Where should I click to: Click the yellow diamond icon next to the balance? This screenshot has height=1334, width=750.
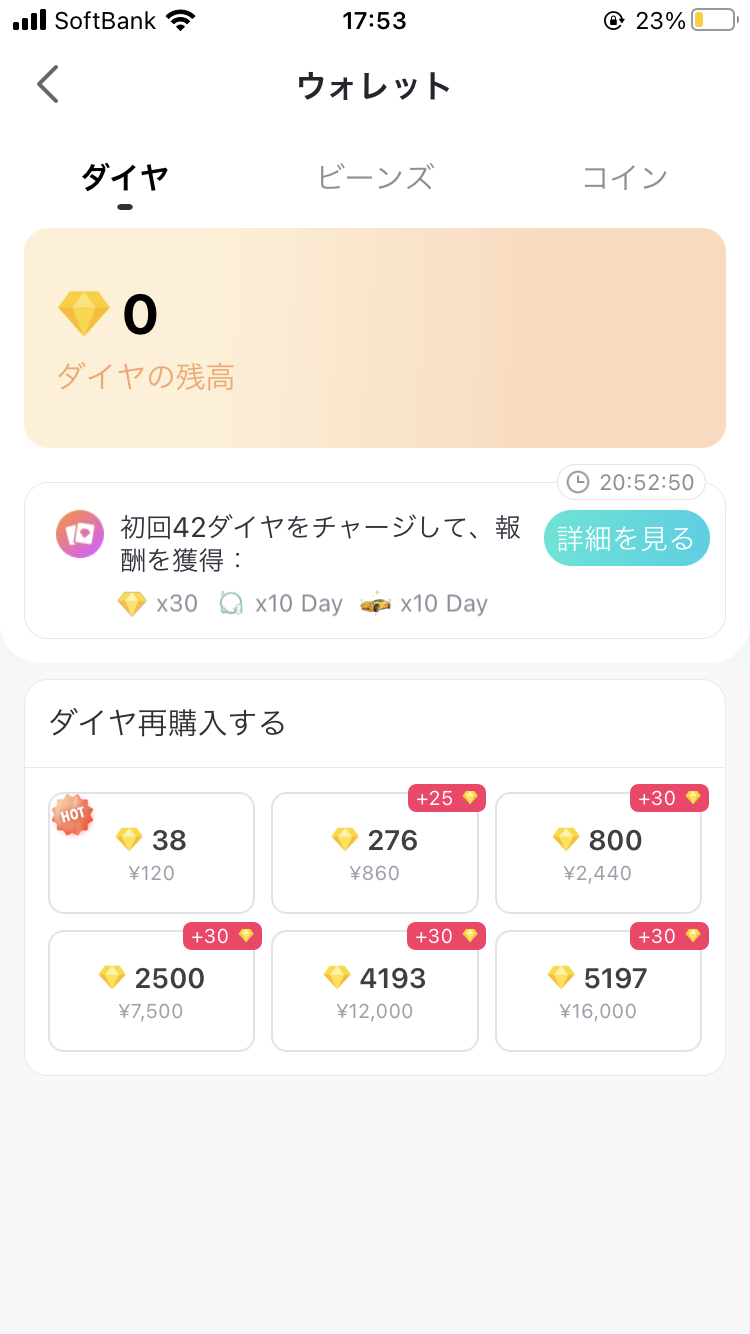(x=84, y=312)
